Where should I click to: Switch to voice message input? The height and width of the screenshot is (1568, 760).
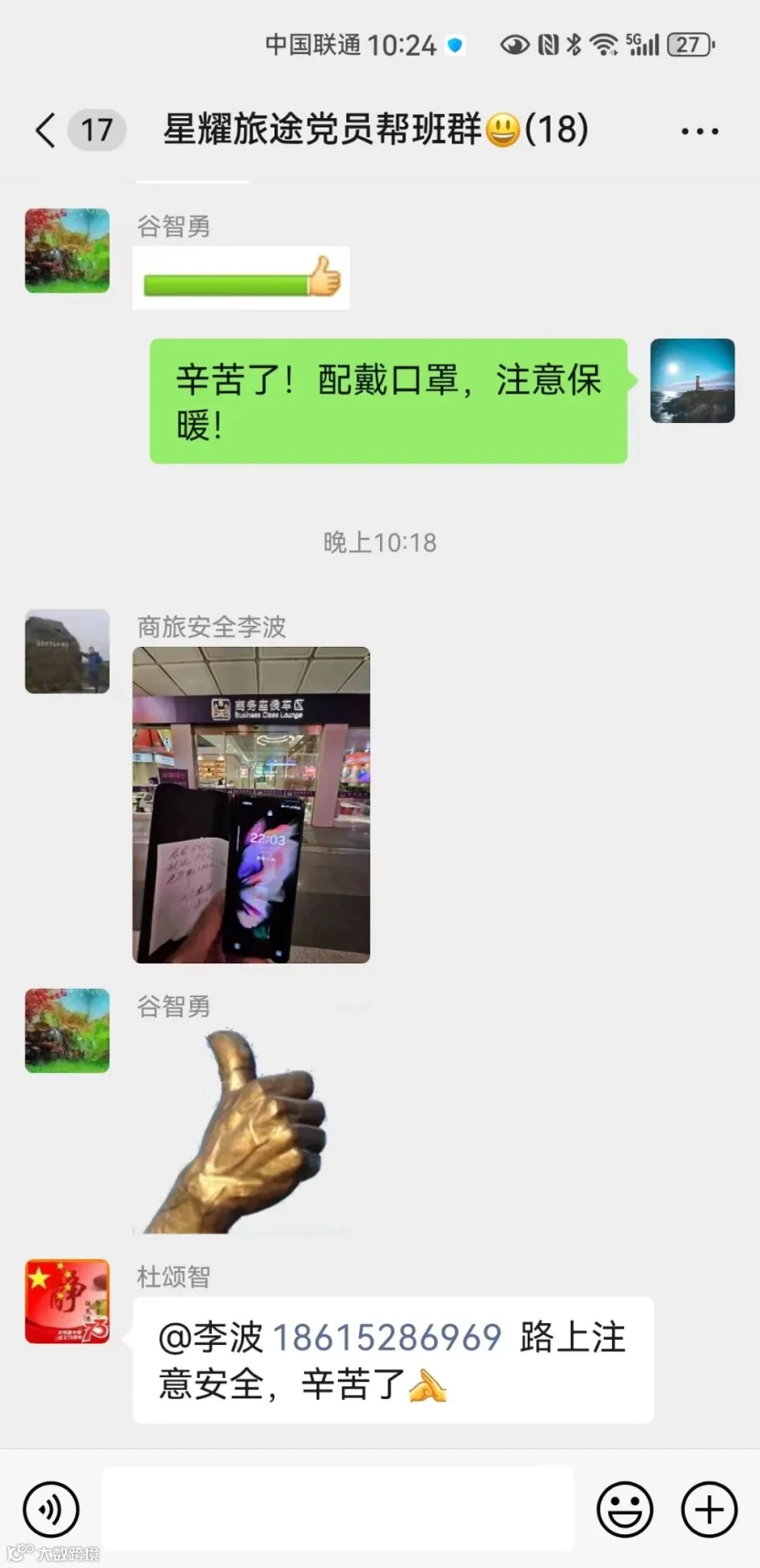(x=51, y=1509)
